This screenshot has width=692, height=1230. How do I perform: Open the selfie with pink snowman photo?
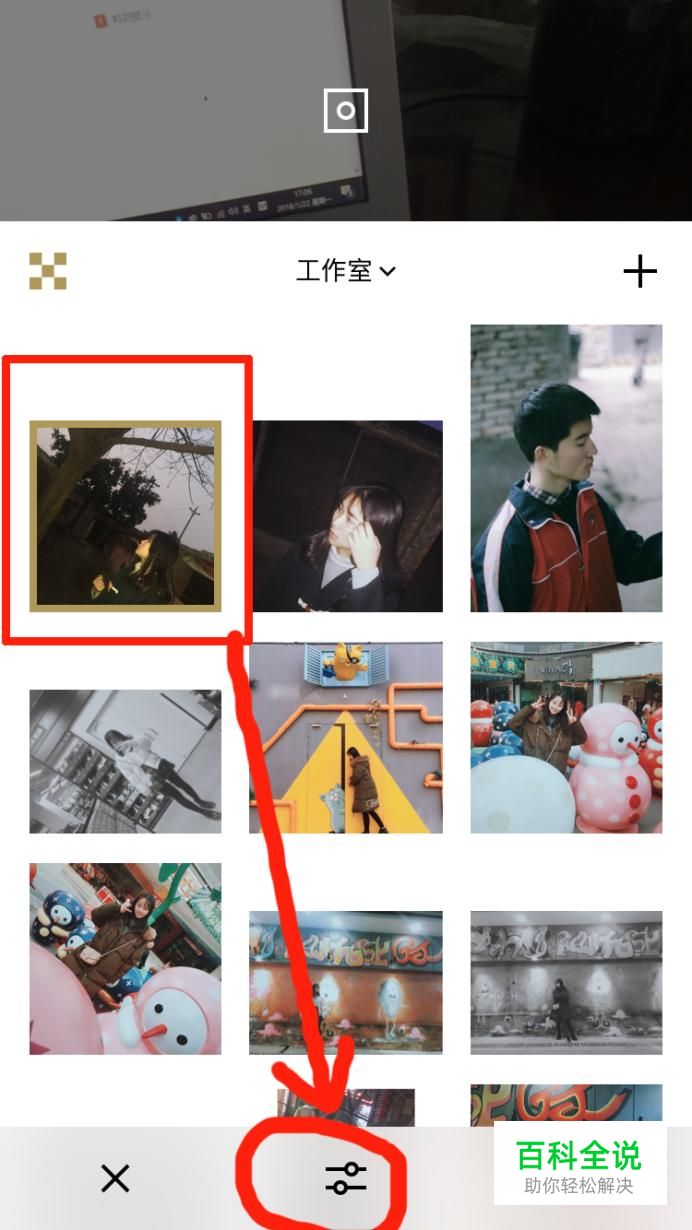coord(125,959)
